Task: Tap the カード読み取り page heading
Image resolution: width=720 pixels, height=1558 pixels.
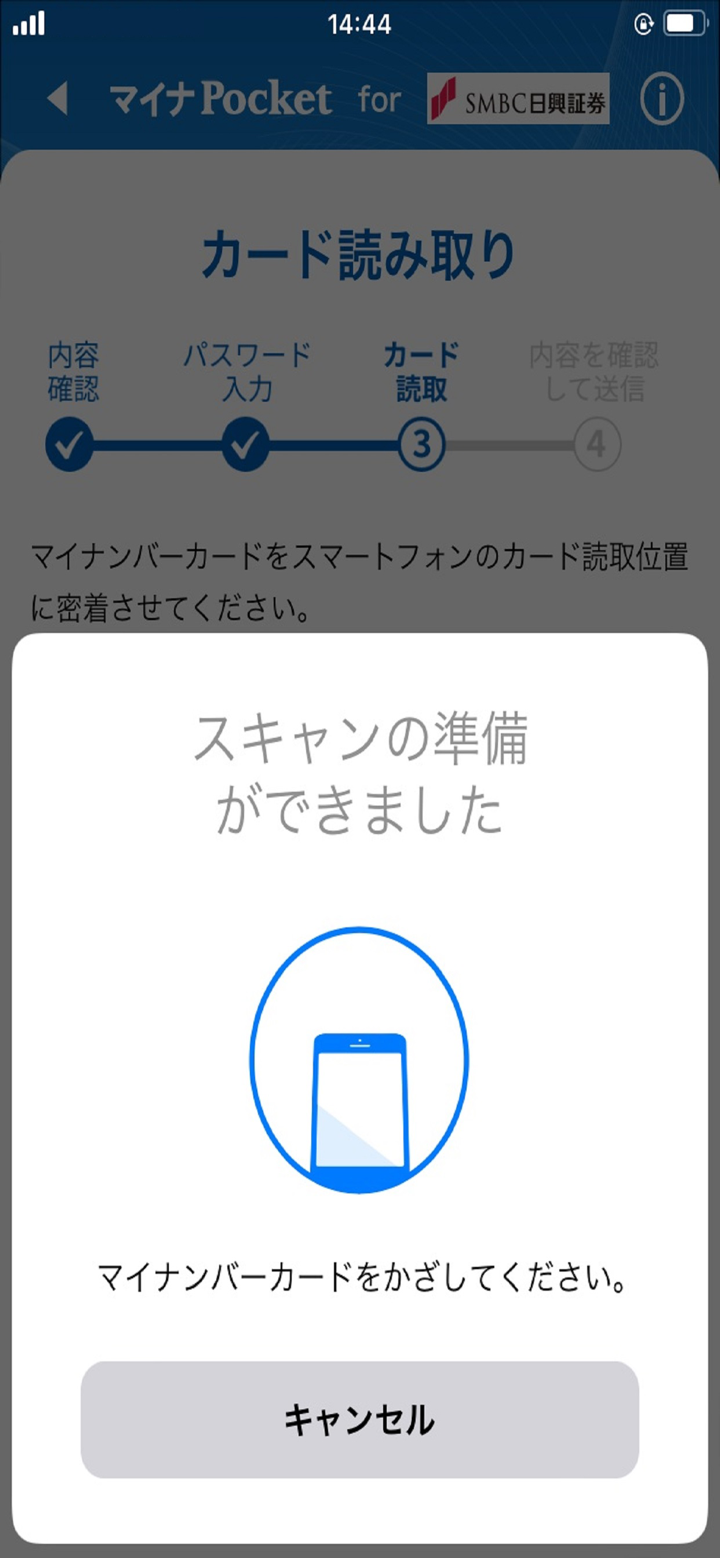Action: coord(358,251)
